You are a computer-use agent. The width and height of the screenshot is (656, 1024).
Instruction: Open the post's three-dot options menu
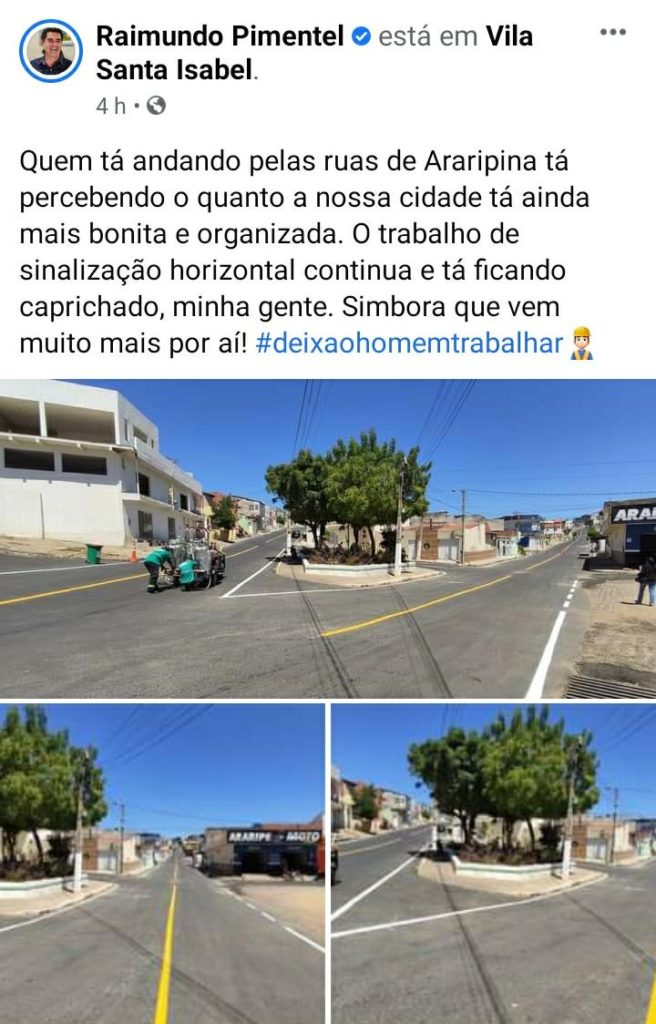612,33
